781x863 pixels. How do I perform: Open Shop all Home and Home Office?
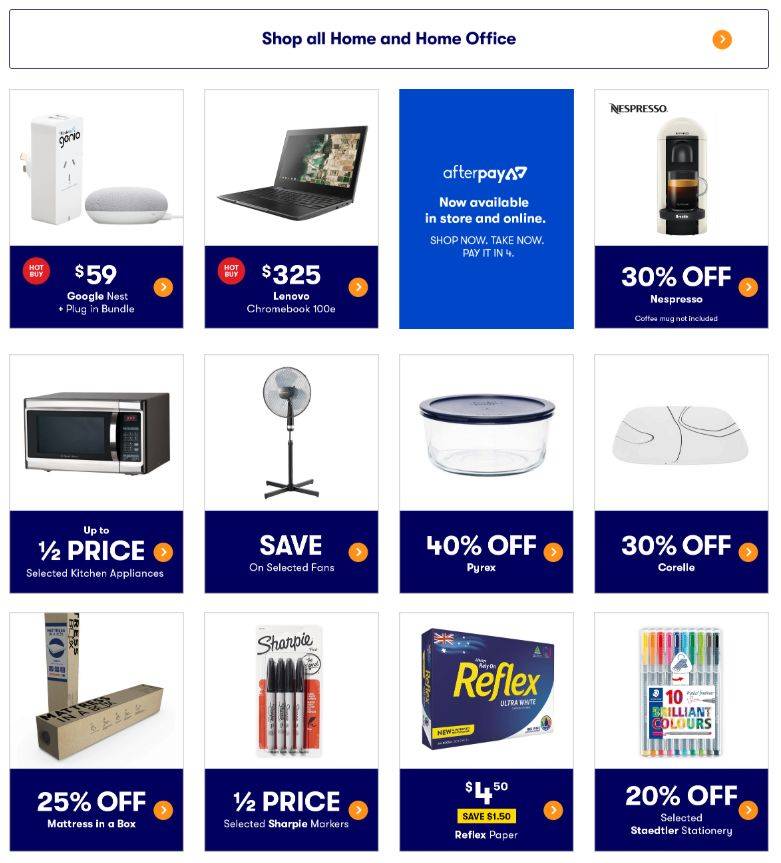pos(389,39)
